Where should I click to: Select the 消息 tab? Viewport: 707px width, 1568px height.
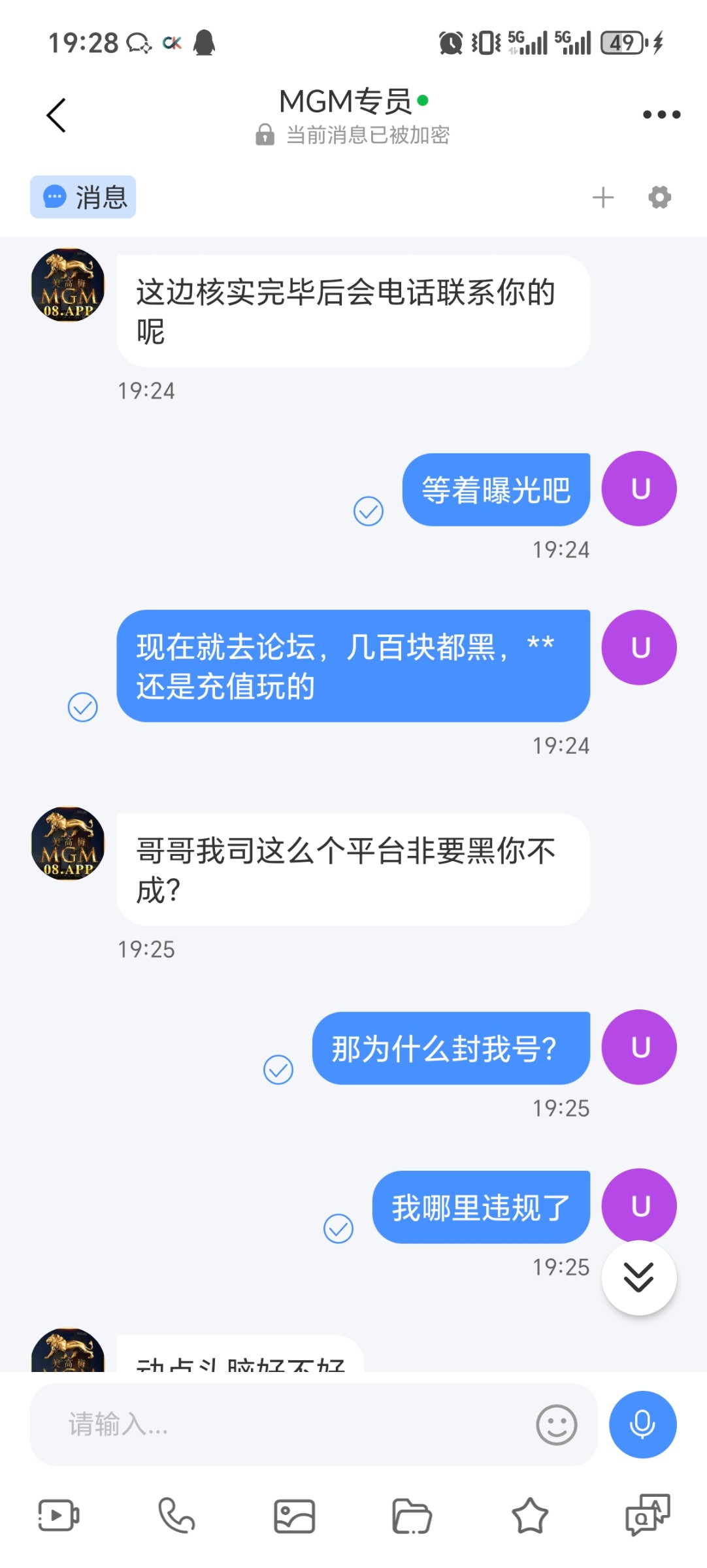82,197
